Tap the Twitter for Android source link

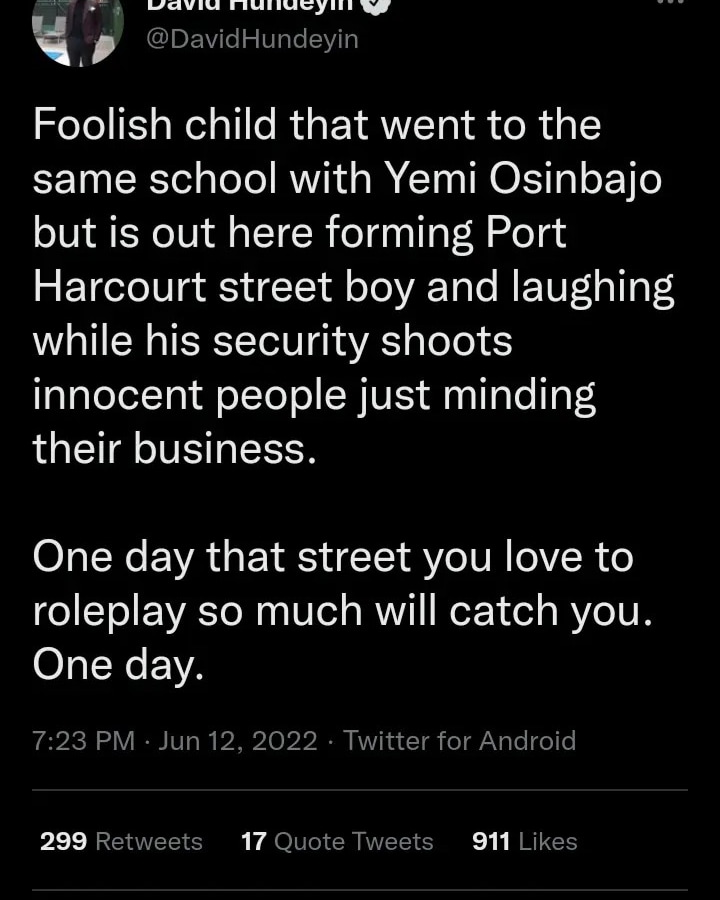[459, 740]
